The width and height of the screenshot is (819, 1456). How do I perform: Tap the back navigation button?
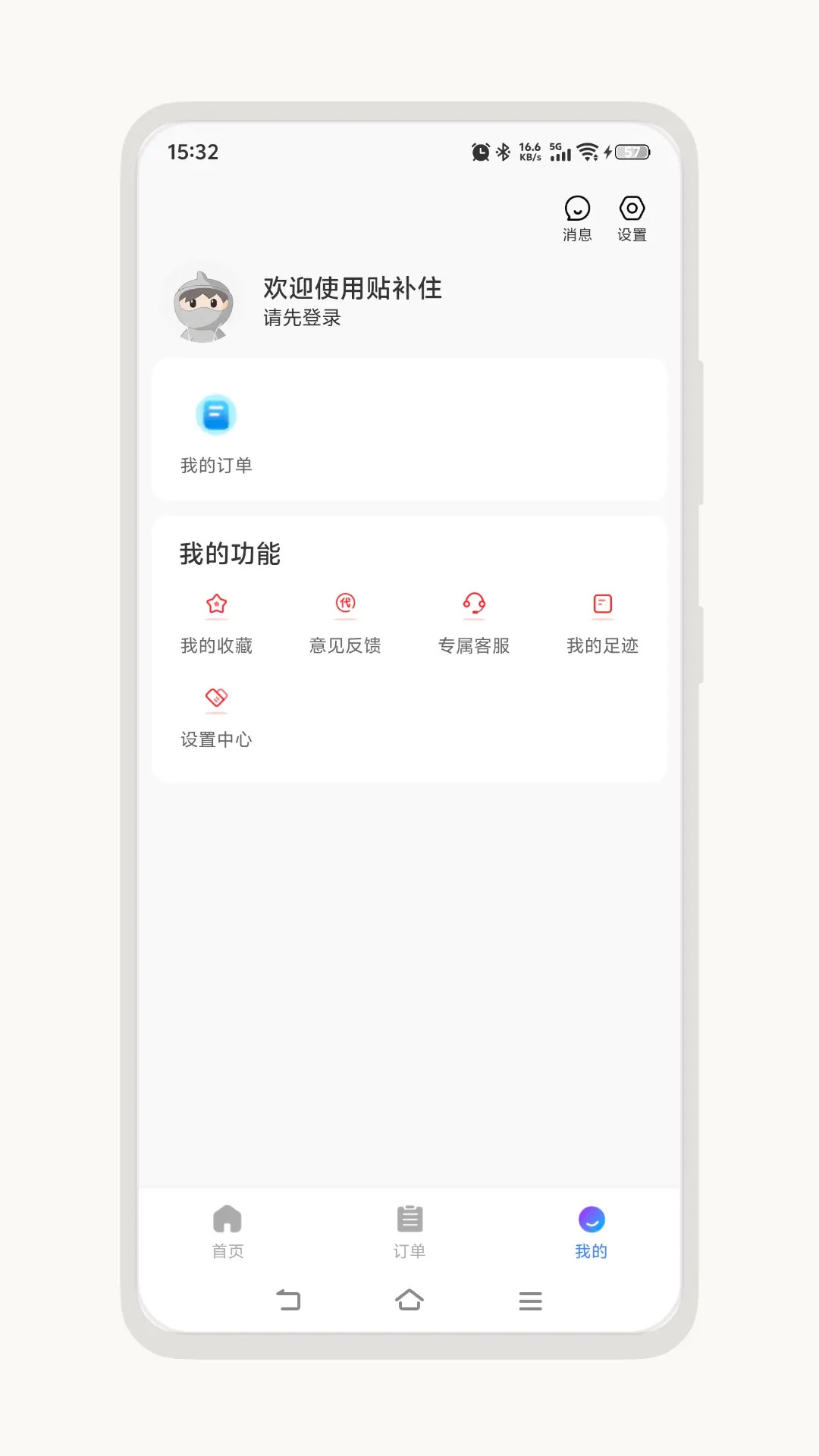(289, 1300)
